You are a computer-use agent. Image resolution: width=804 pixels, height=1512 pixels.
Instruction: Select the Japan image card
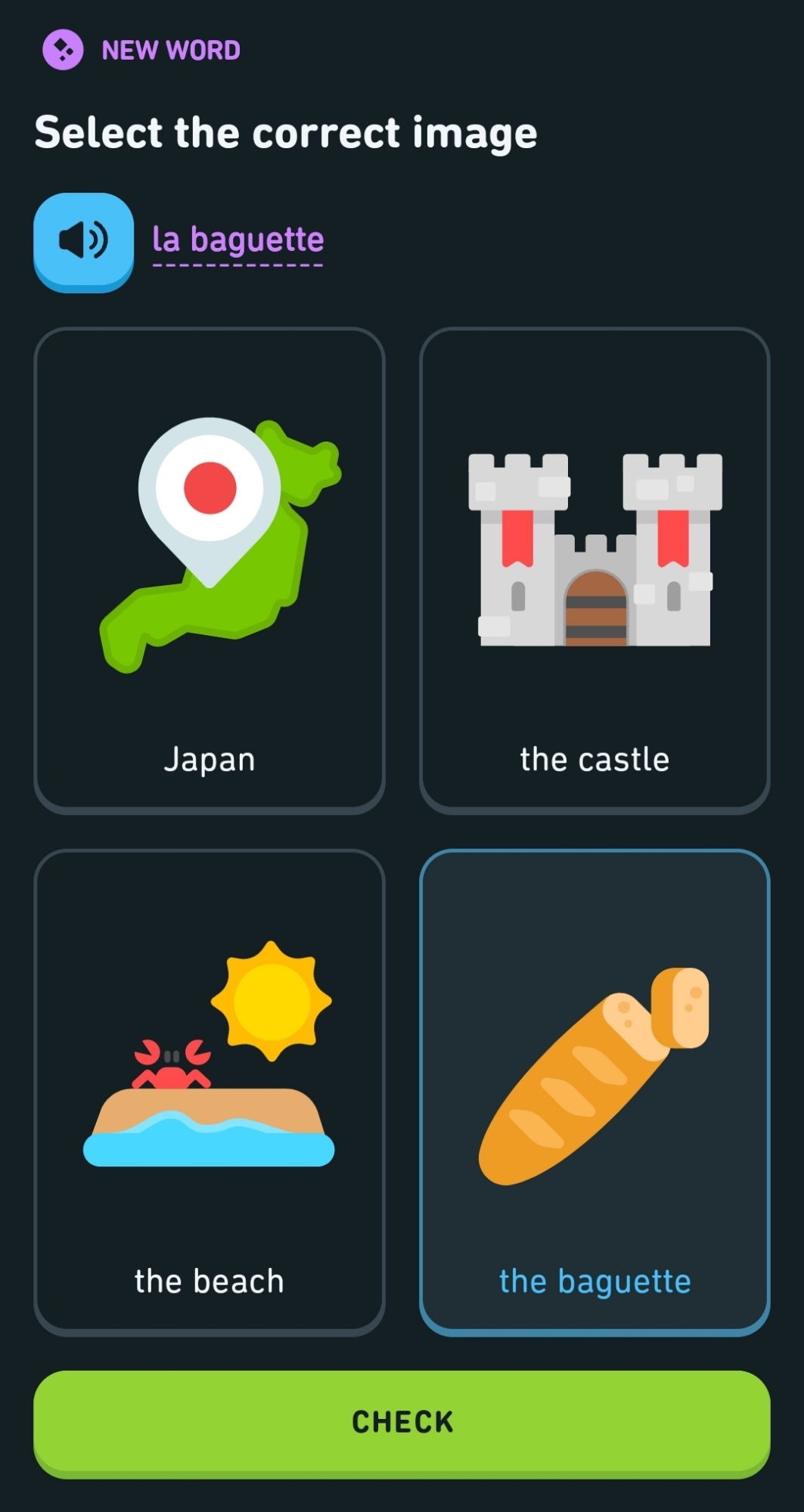pyautogui.click(x=210, y=570)
